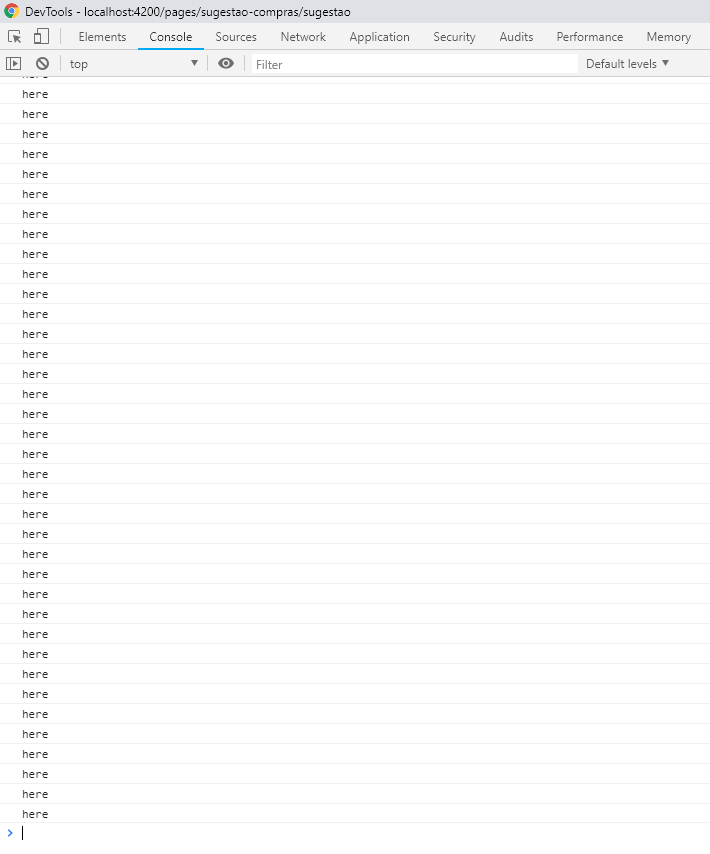Image resolution: width=710 pixels, height=854 pixels.
Task: Activate the inspect element picker
Action: point(15,37)
